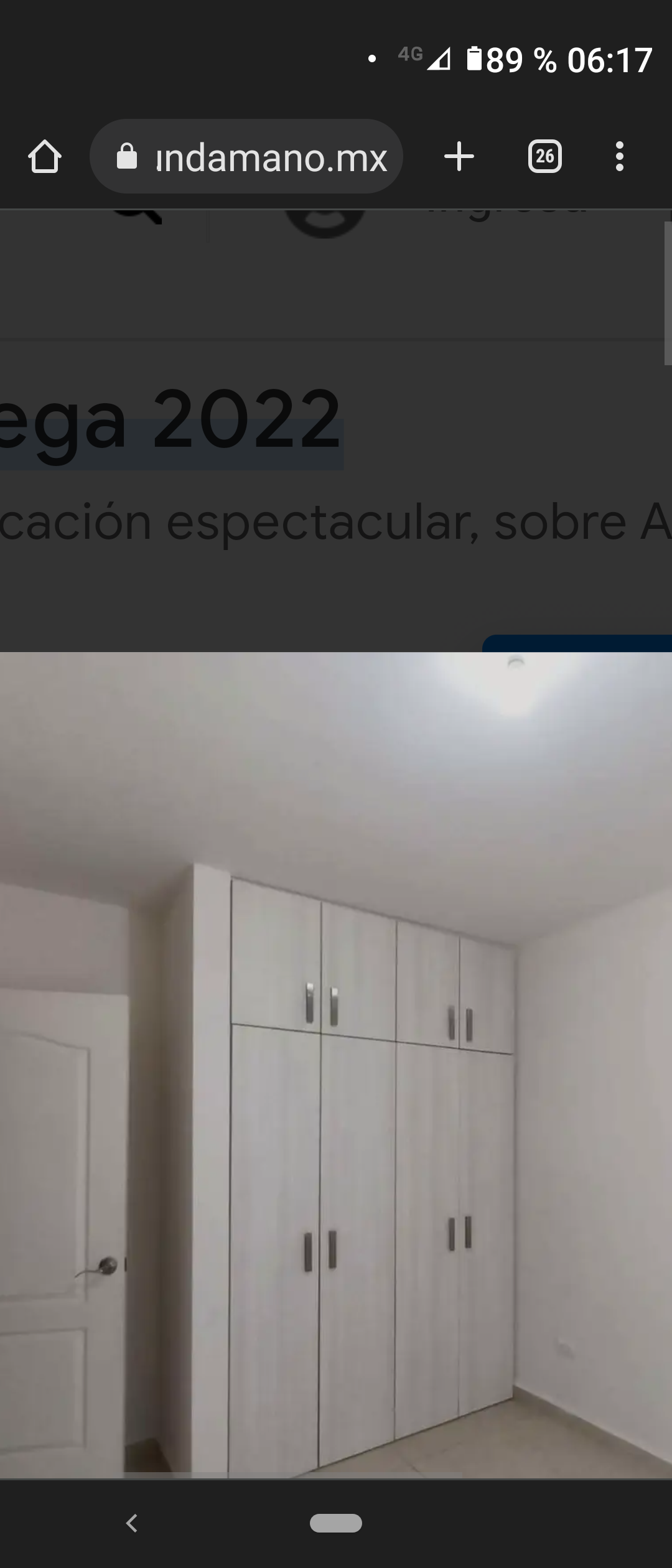Go back using the system back arrow
This screenshot has width=672, height=1568.
point(131,1523)
